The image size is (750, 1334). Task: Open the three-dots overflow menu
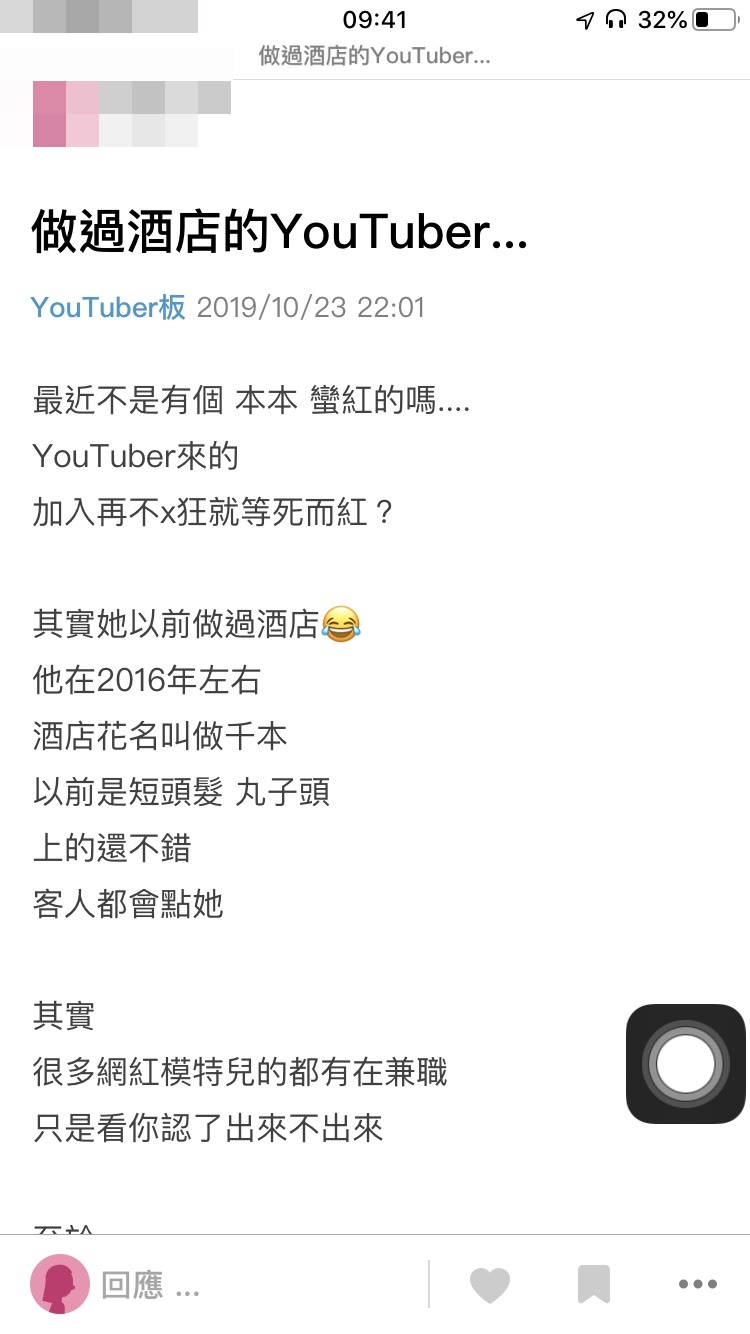point(698,1285)
